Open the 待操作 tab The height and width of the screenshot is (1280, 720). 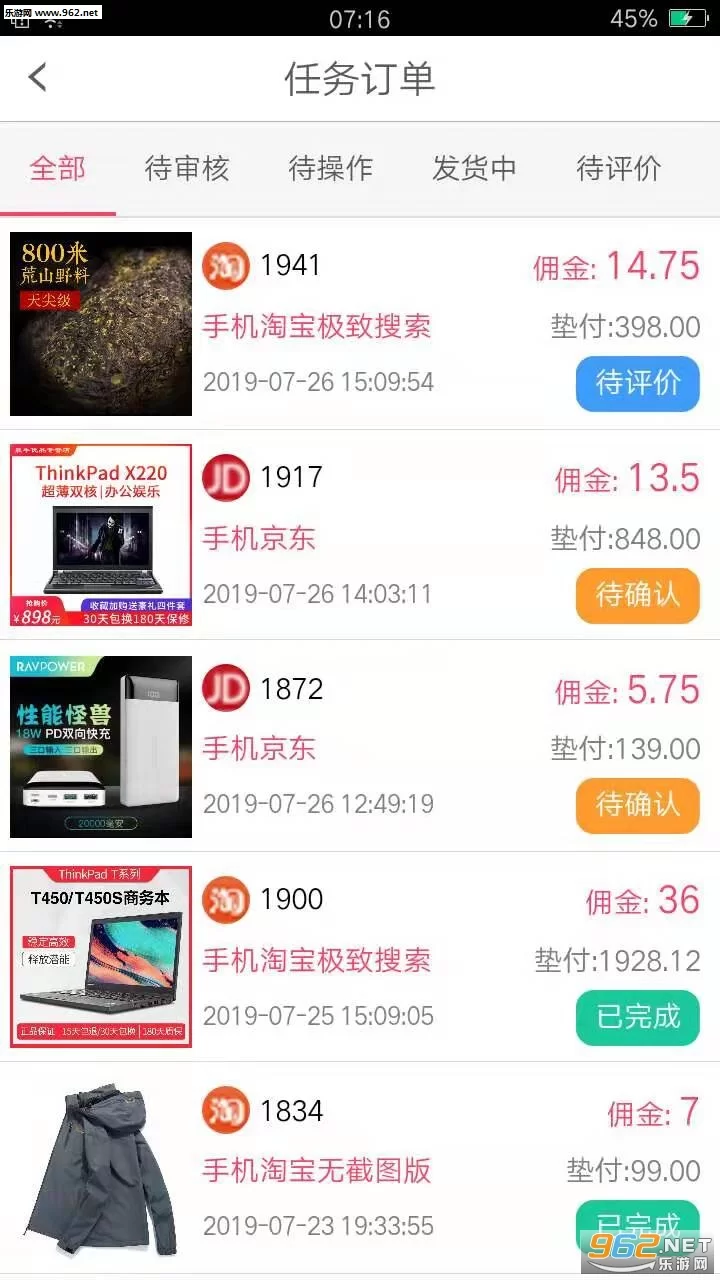[x=330, y=168]
